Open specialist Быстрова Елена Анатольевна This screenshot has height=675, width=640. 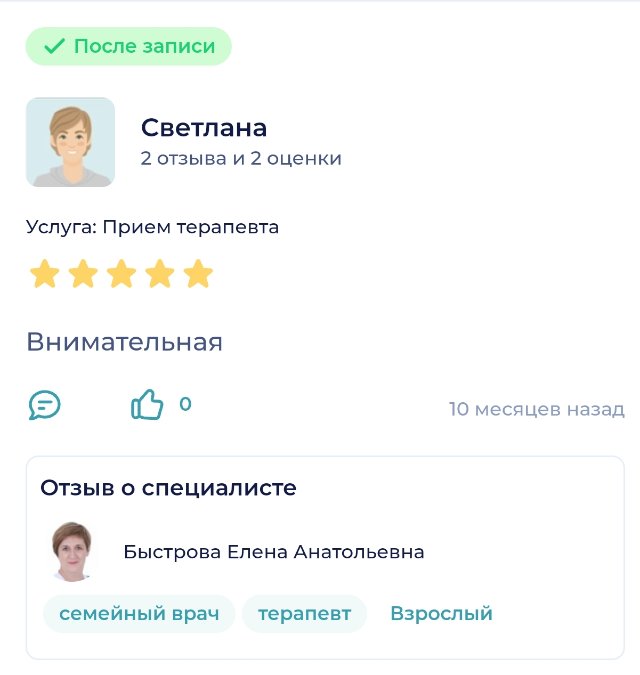[x=274, y=552]
